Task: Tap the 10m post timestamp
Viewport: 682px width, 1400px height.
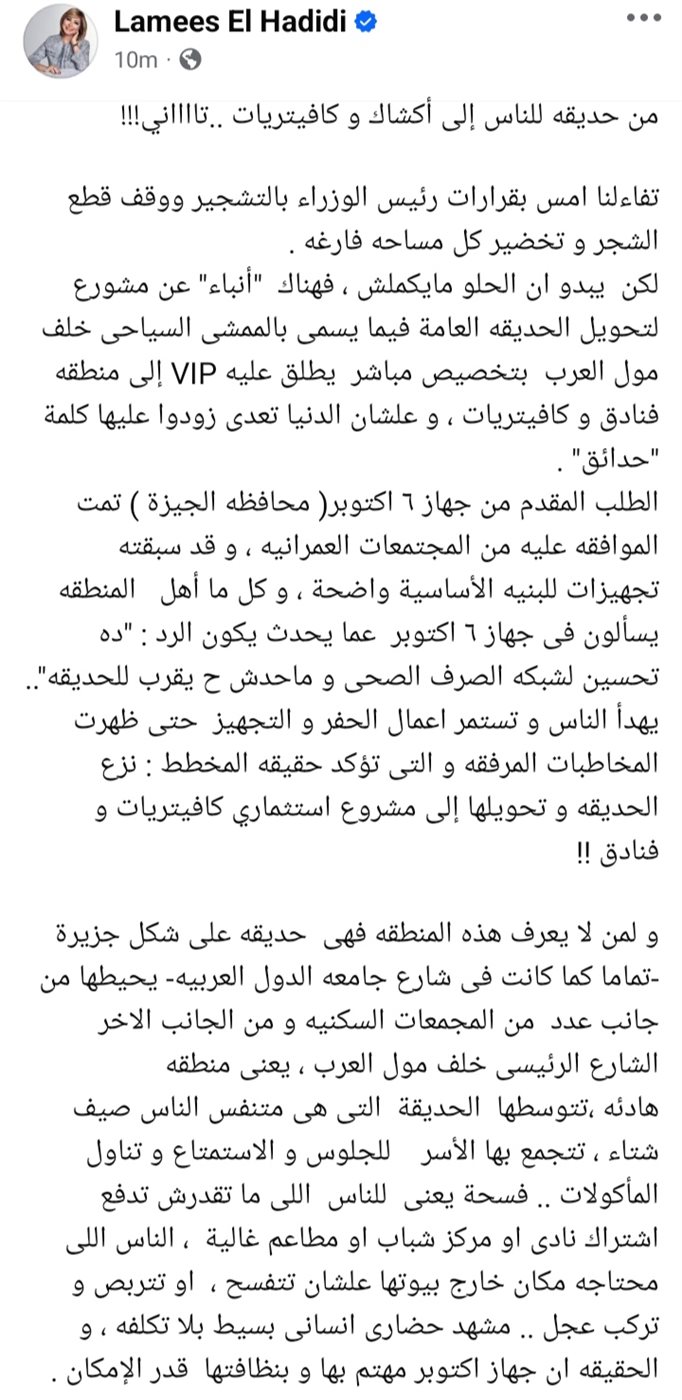Action: [136, 59]
